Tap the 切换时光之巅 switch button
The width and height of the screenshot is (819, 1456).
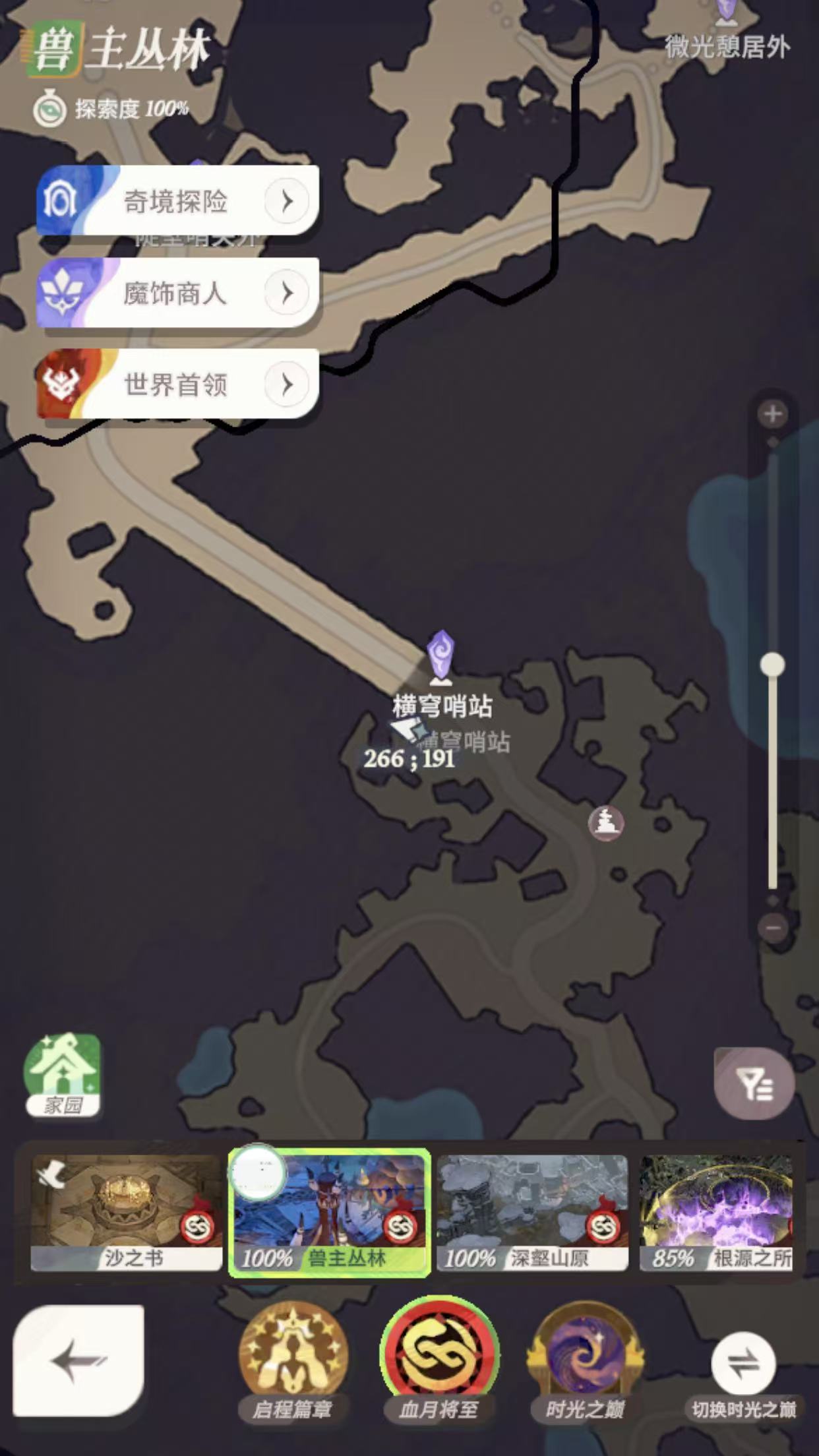(743, 1365)
